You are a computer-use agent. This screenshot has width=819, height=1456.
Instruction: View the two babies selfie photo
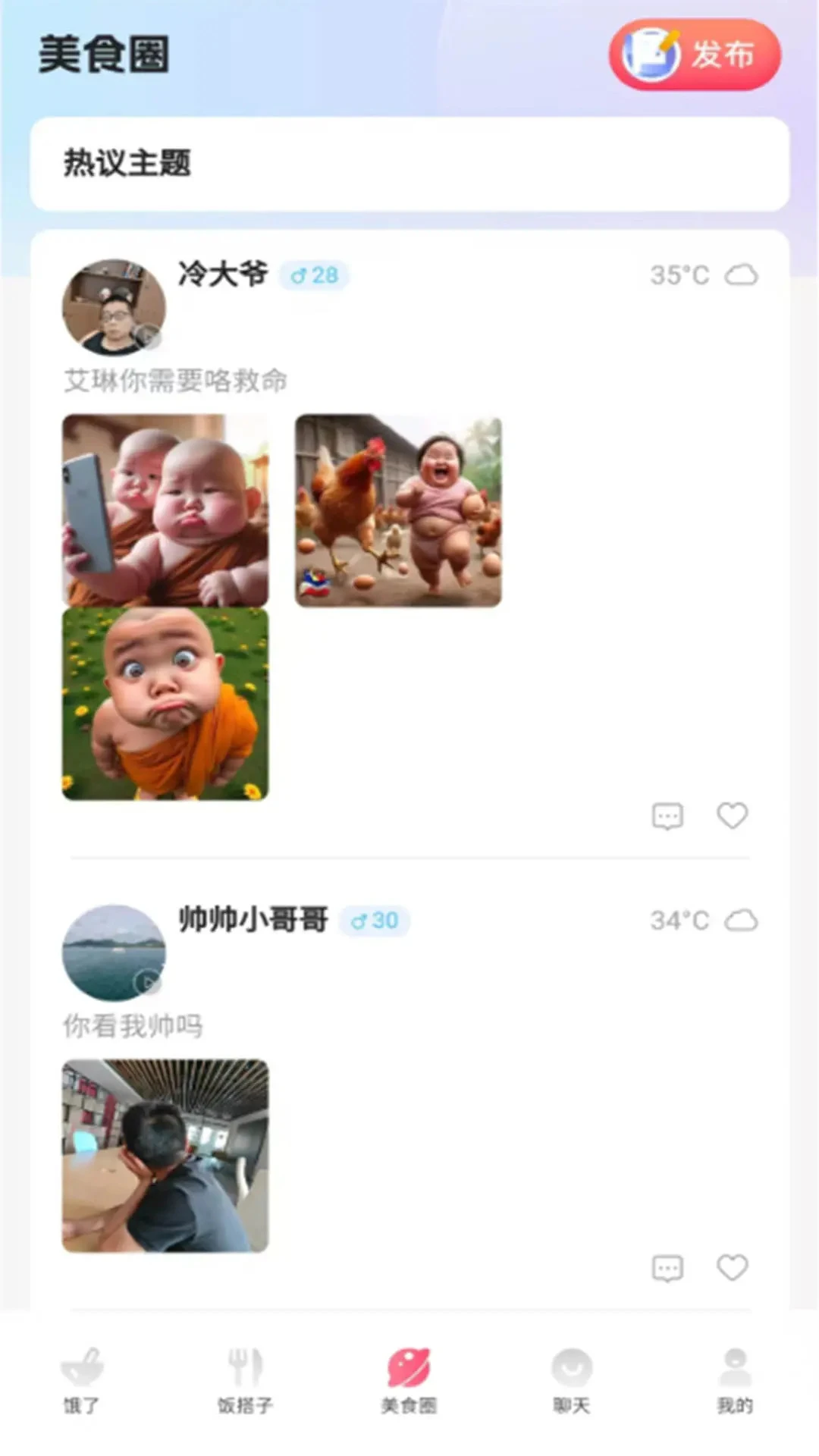pyautogui.click(x=165, y=510)
